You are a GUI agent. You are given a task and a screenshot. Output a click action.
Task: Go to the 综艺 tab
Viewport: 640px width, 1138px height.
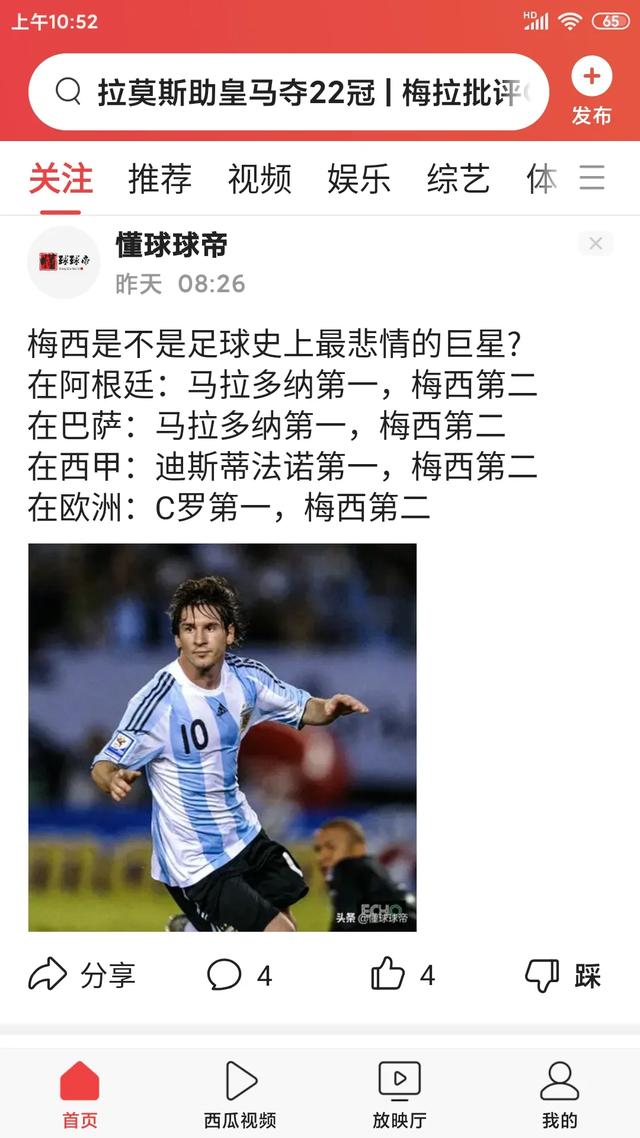pyautogui.click(x=458, y=179)
